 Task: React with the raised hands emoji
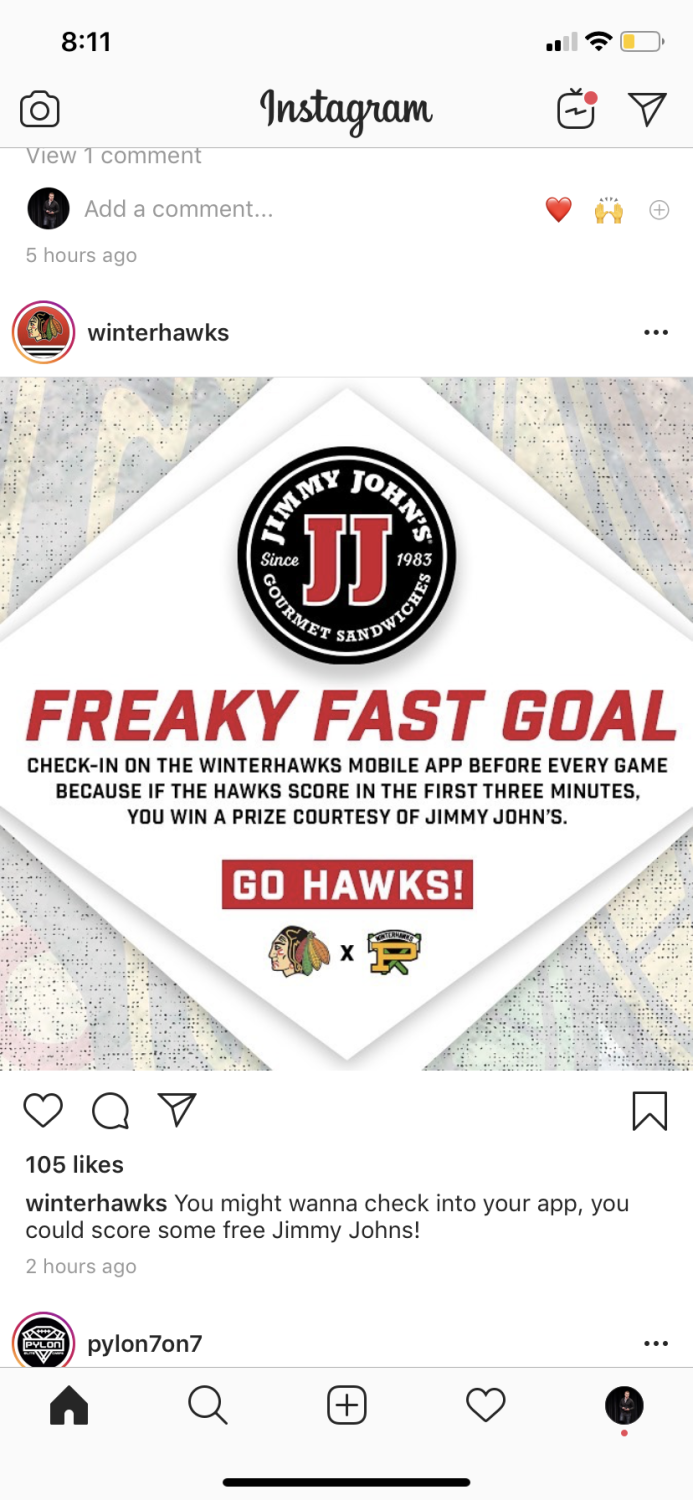608,210
